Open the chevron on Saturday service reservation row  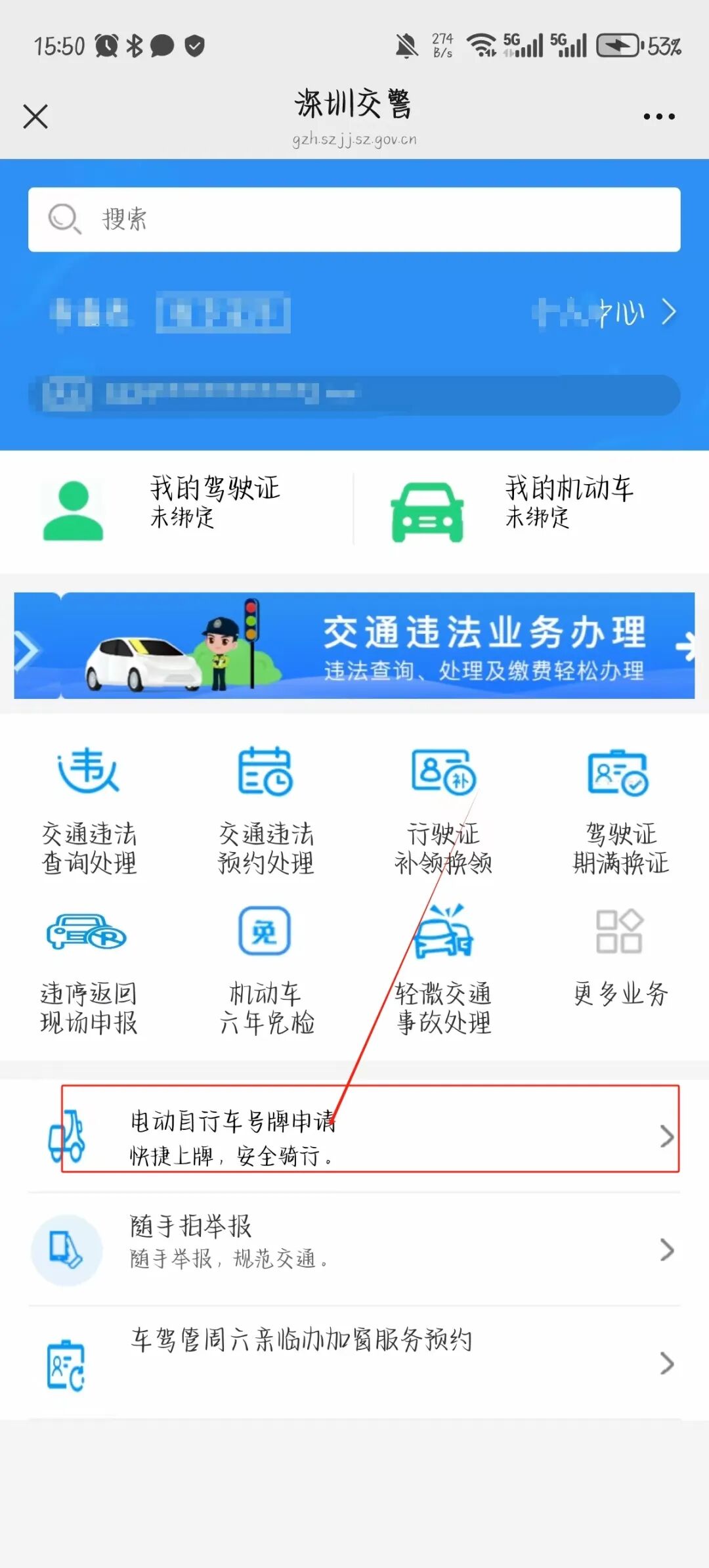pos(666,1363)
